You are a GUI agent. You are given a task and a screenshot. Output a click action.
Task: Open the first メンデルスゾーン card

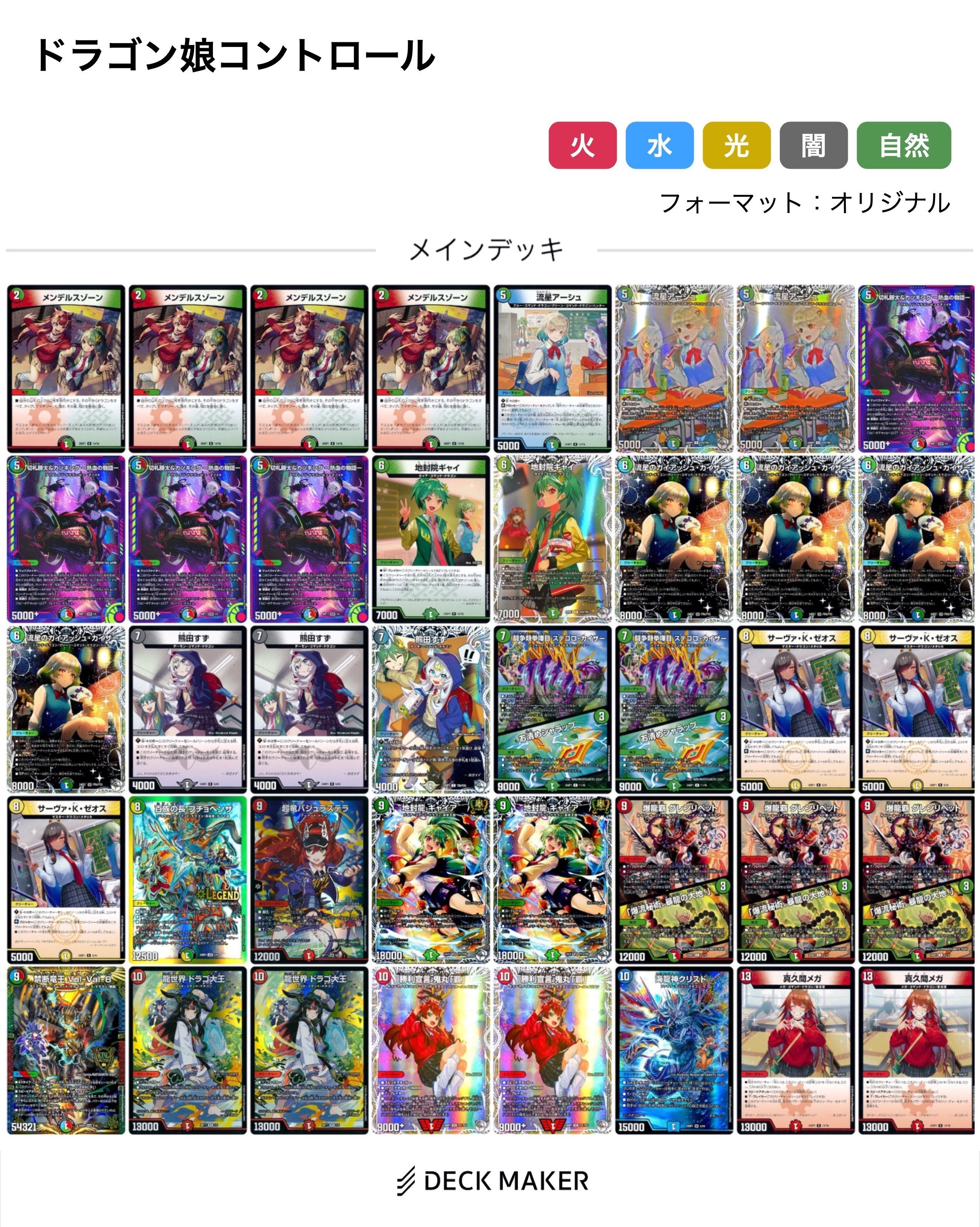coord(65,364)
